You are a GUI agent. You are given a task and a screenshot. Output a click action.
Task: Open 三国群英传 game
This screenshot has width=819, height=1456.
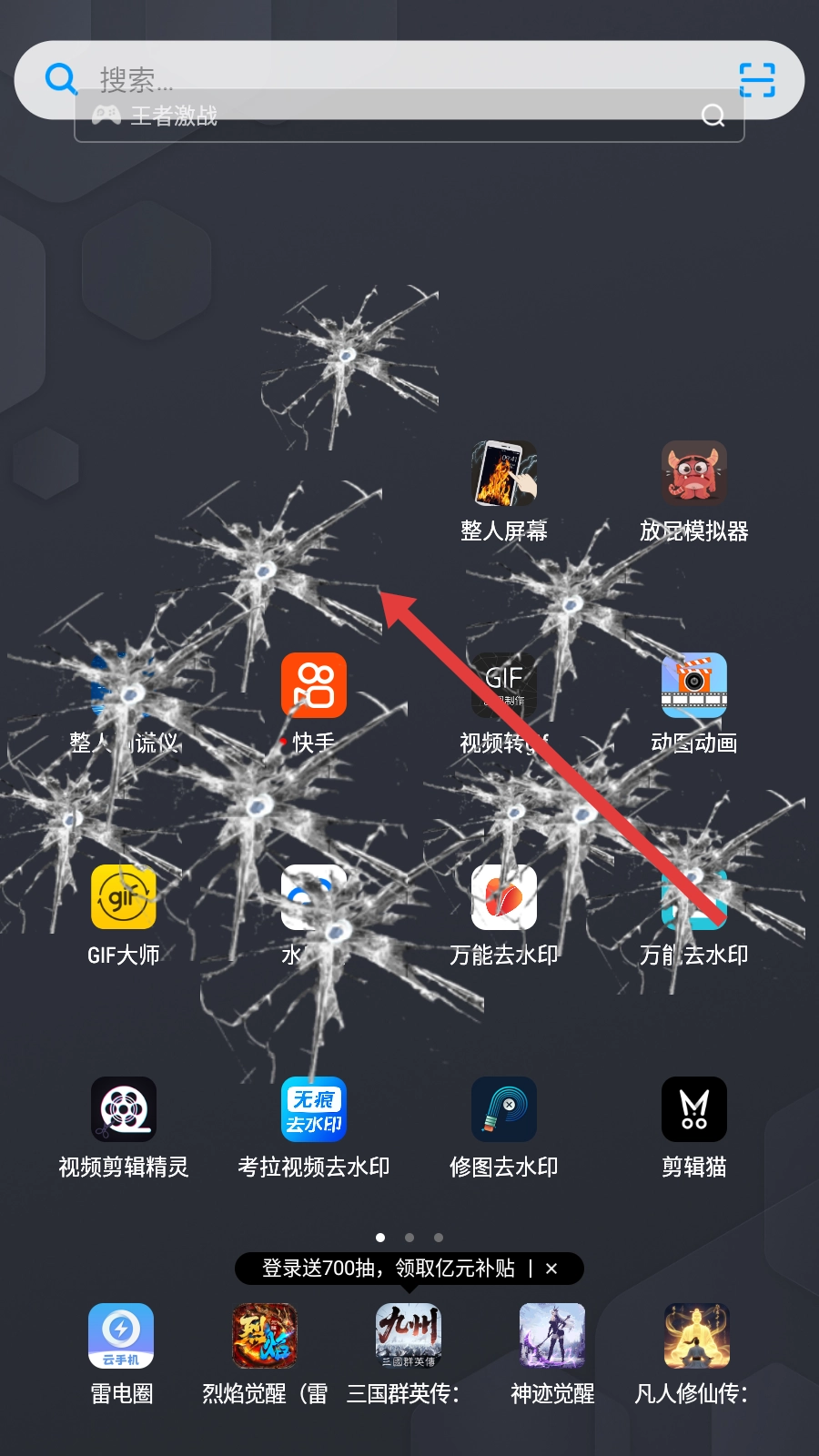[x=409, y=1336]
